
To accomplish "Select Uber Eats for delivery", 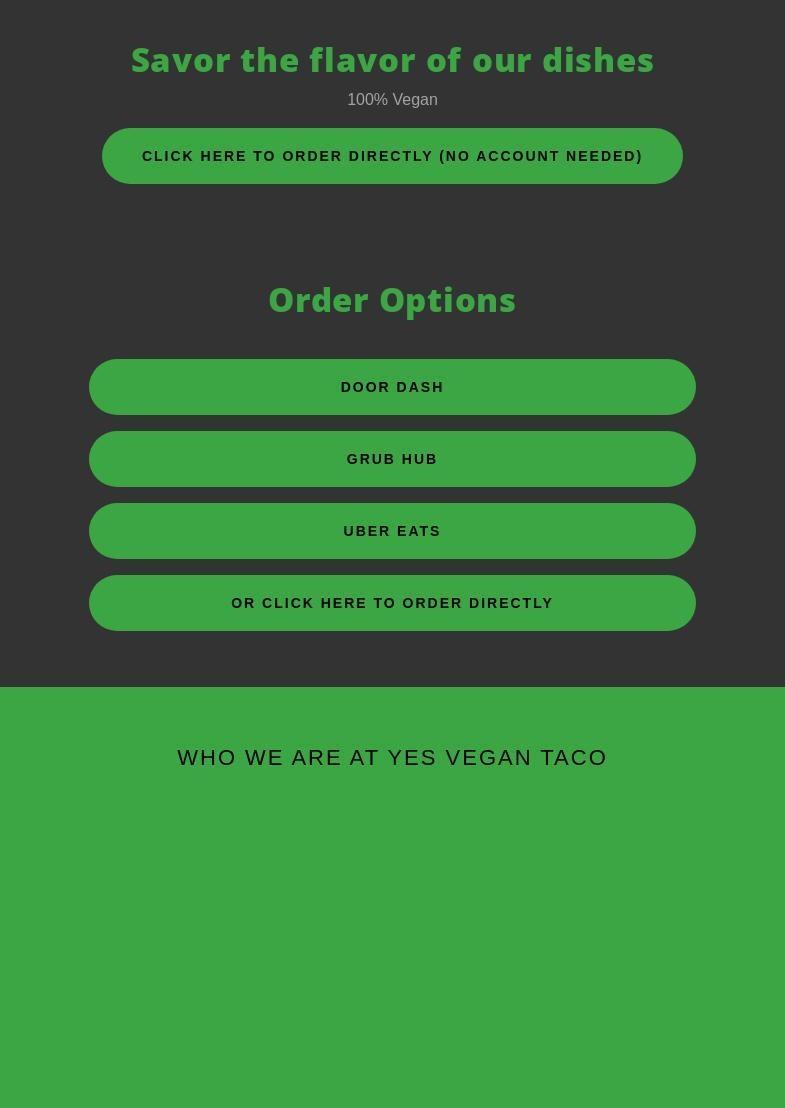I will [392, 531].
